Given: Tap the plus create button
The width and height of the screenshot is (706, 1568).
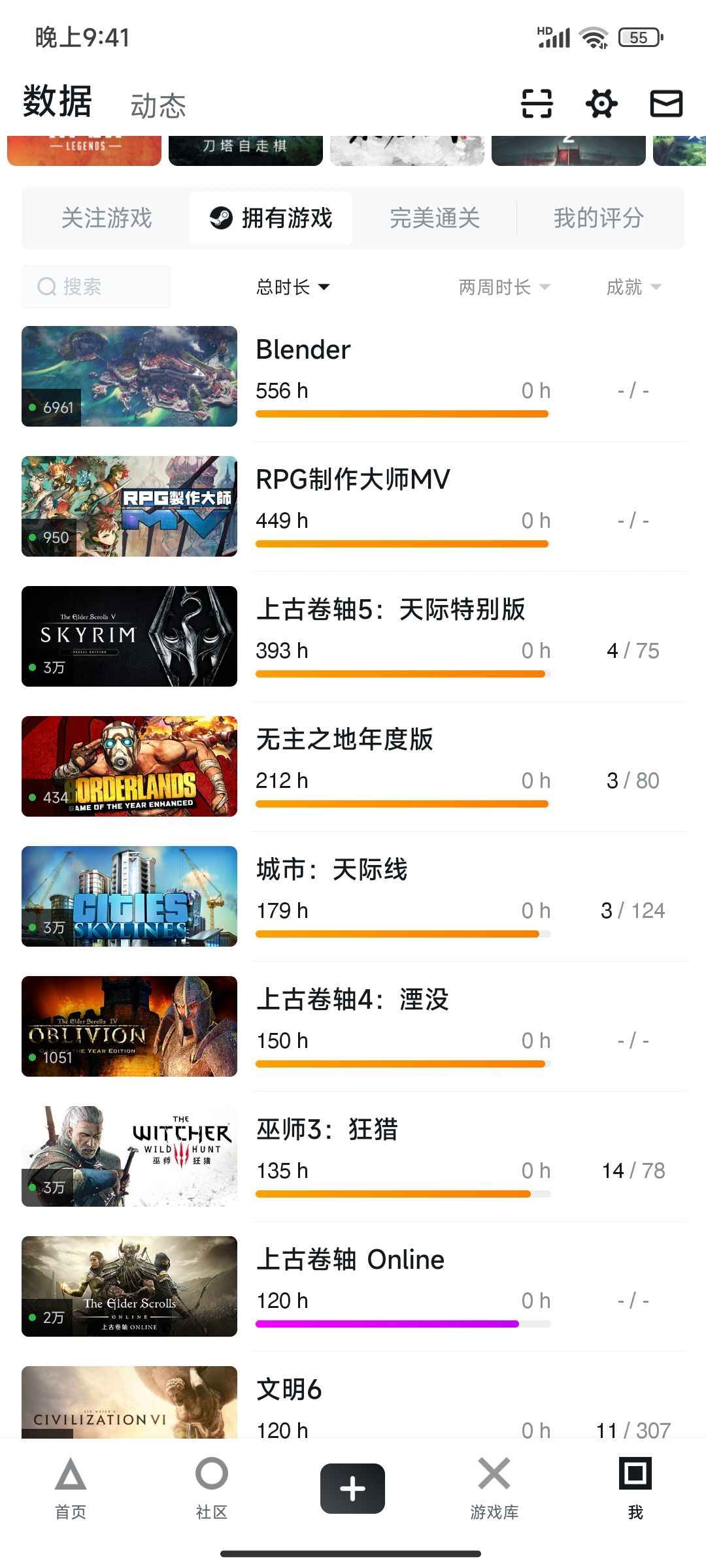Looking at the screenshot, I should coord(352,1488).
